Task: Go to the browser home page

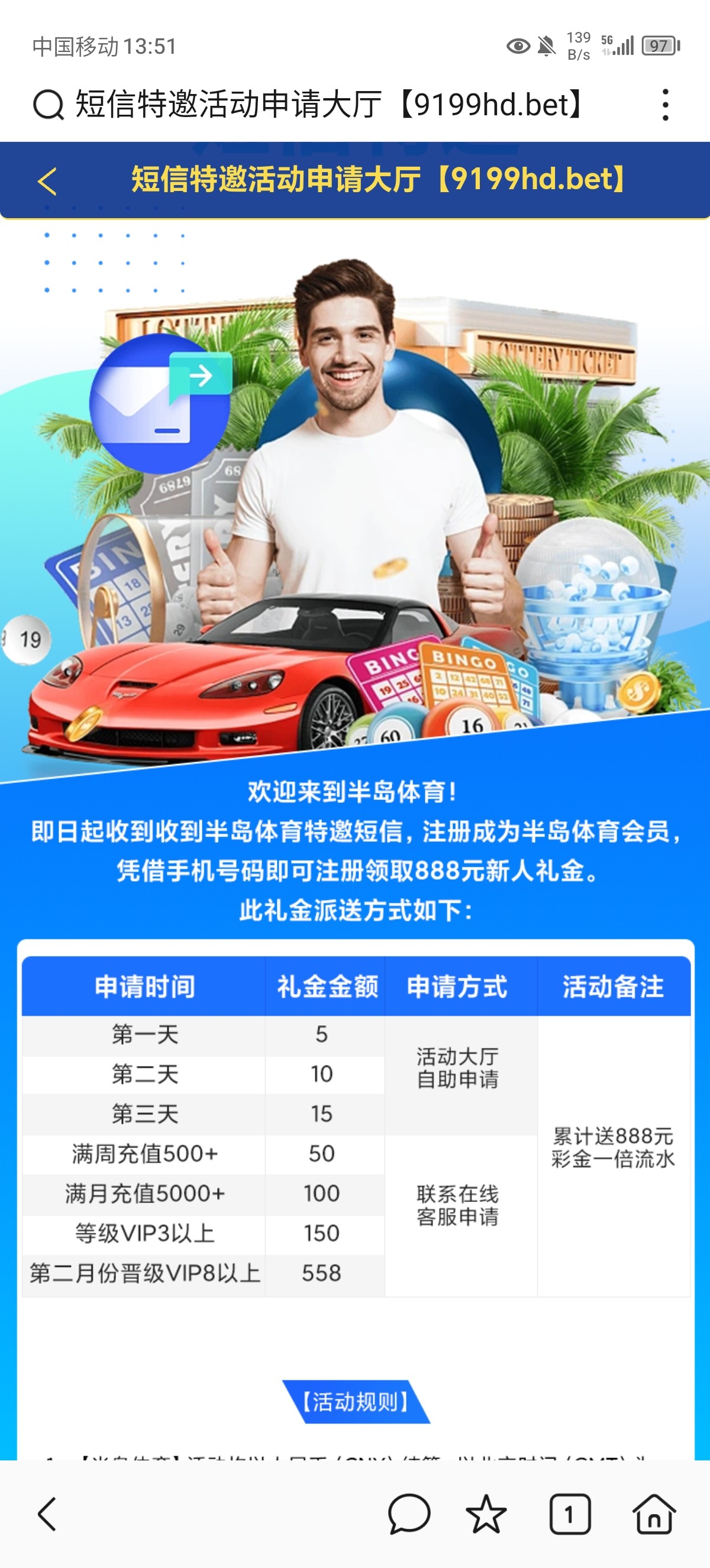Action: [654, 1514]
